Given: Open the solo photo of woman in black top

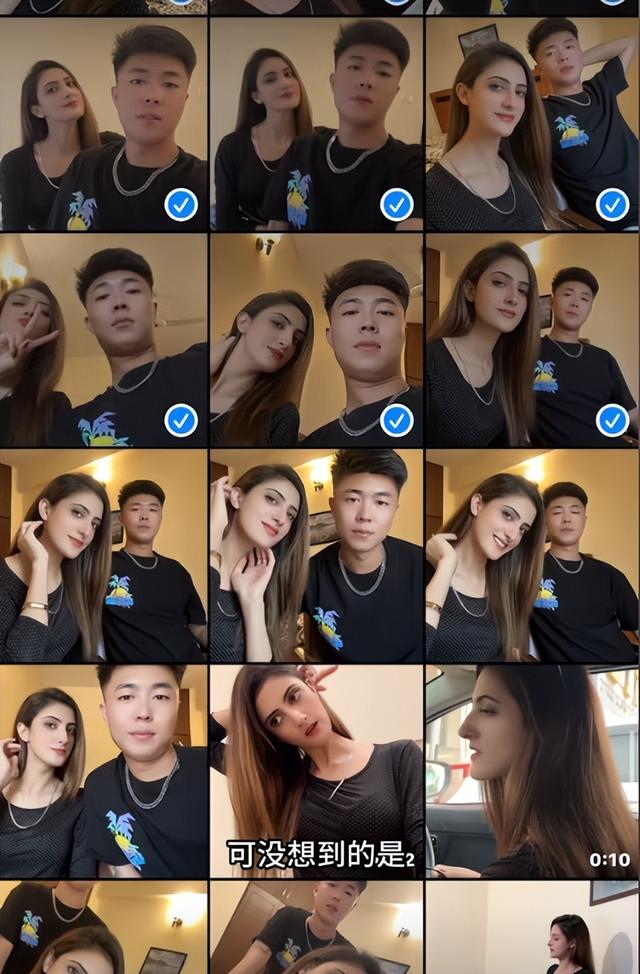Looking at the screenshot, I should [x=316, y=770].
